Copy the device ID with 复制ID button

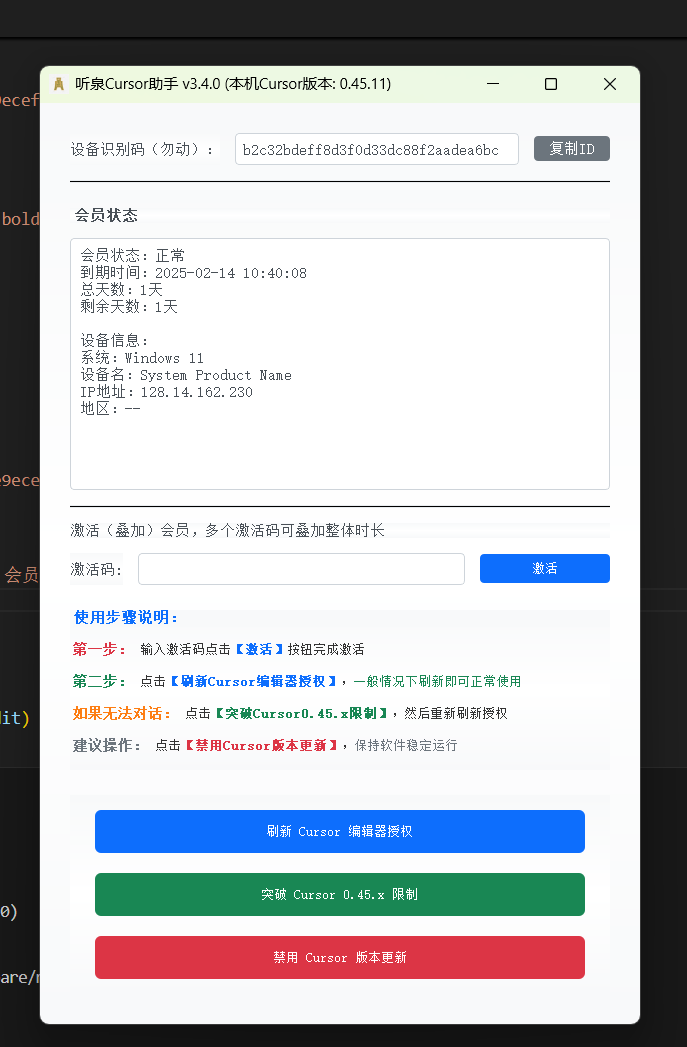pos(571,149)
